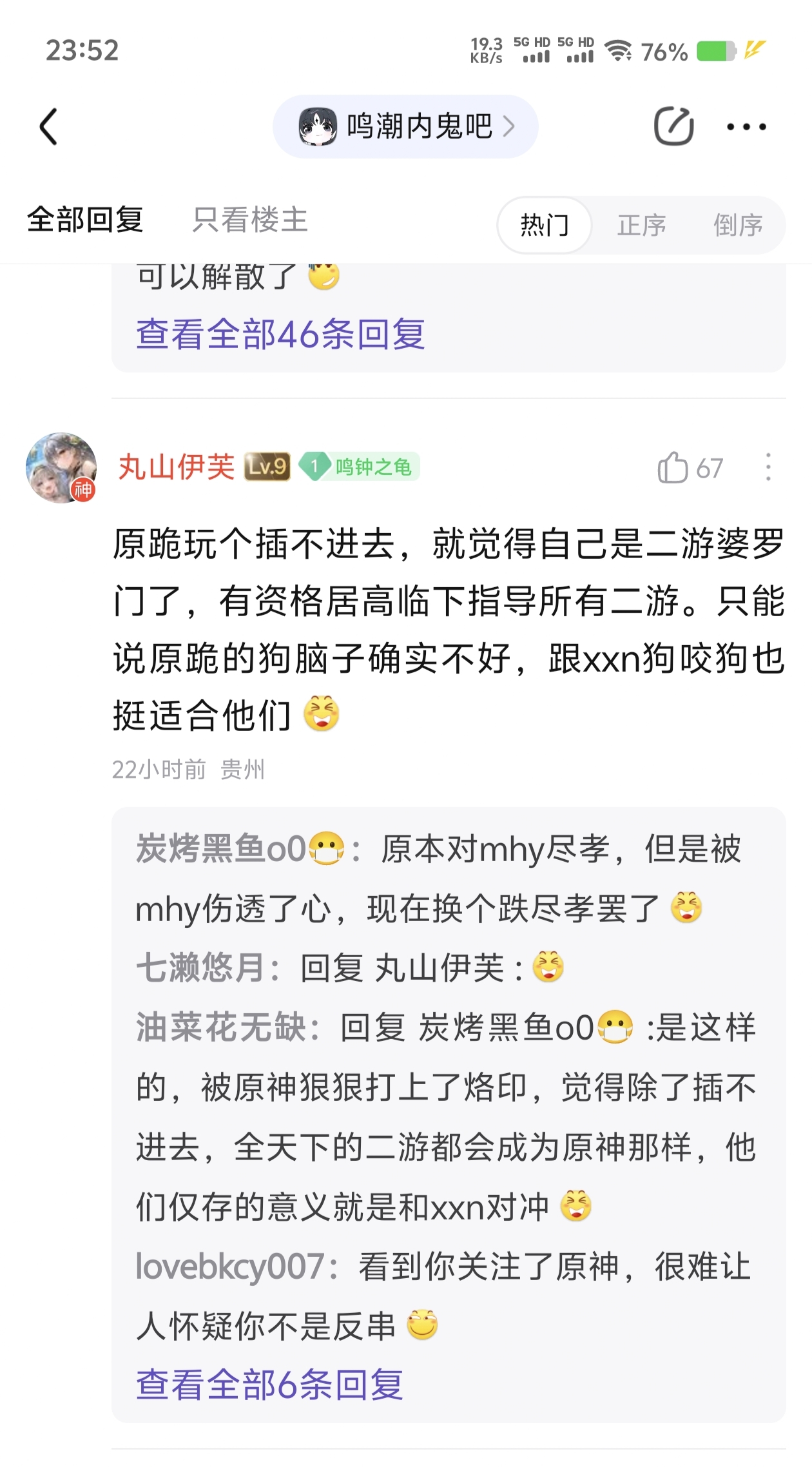Go back using the top-left arrow

49,126
